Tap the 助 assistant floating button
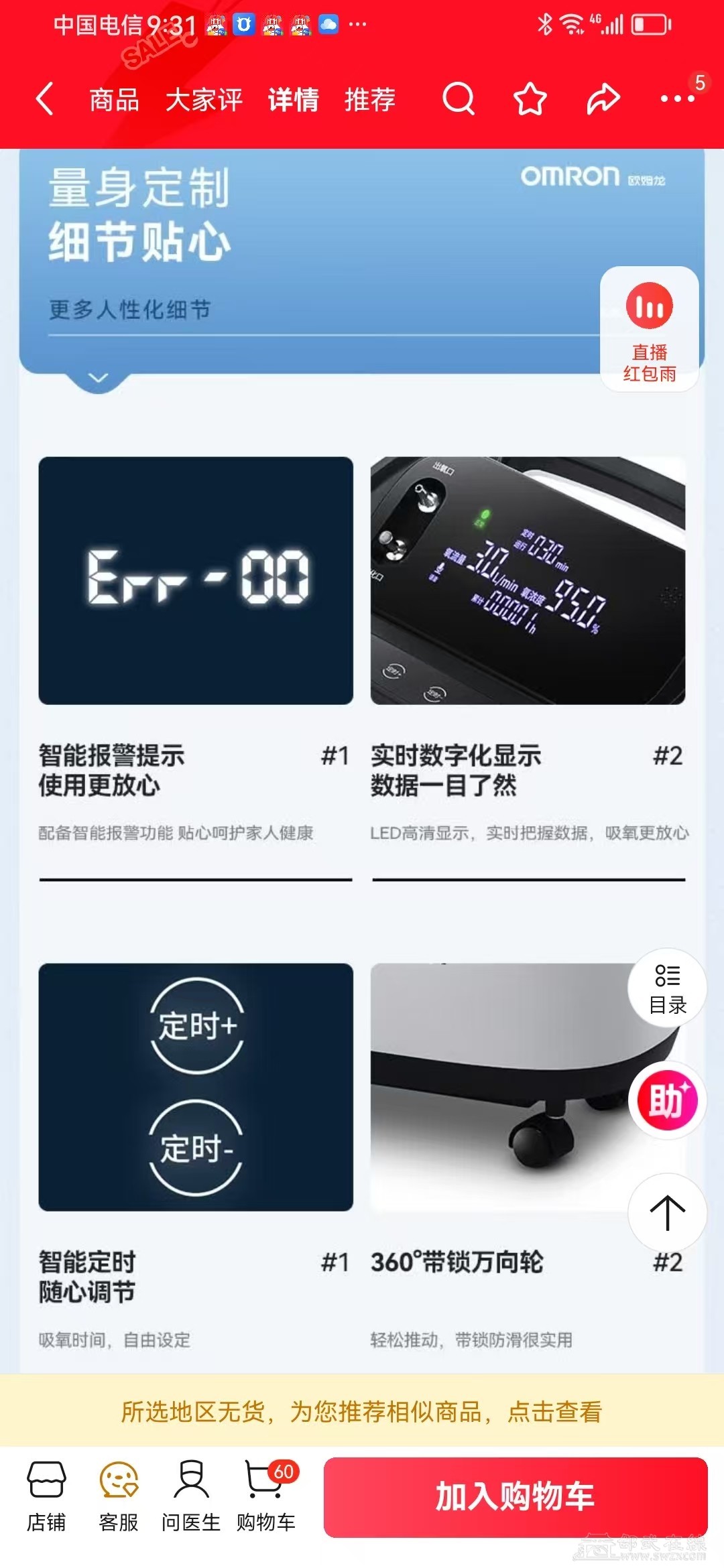The height and width of the screenshot is (1568, 724). 666,1100
